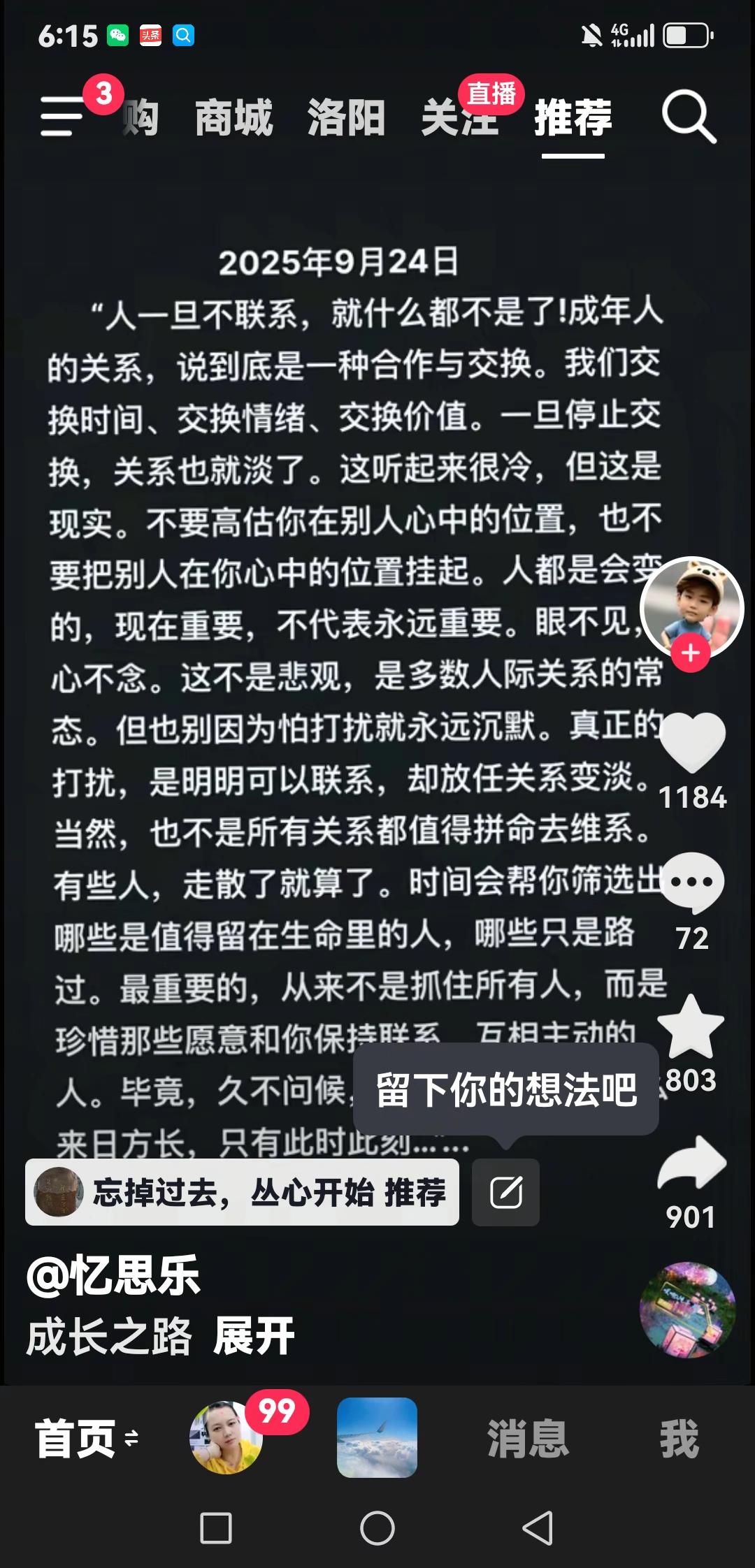
Task: Tap the edit icon to write a comment
Action: (505, 1192)
